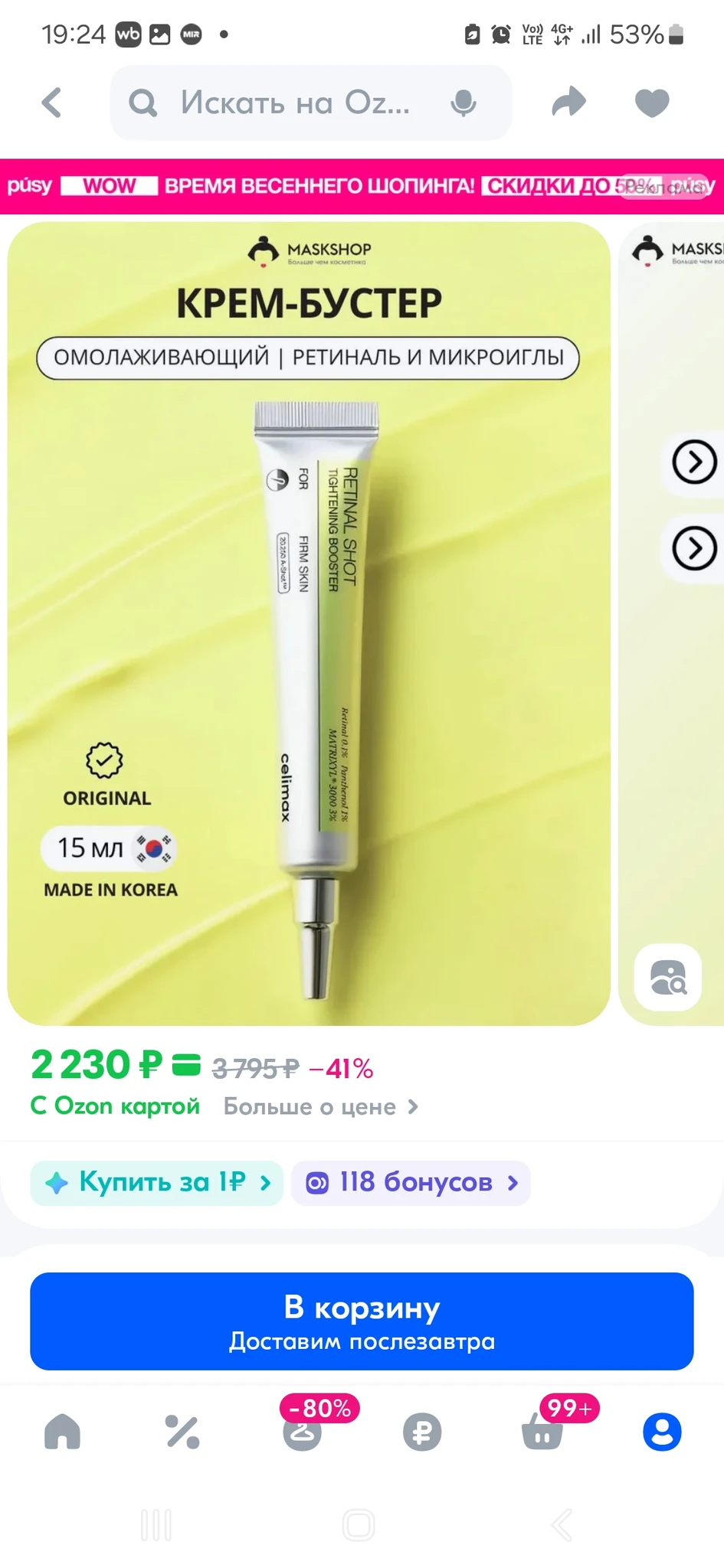Add to cart with 'В корзину'
Image resolution: width=724 pixels, height=1568 pixels.
pyautogui.click(x=362, y=1321)
